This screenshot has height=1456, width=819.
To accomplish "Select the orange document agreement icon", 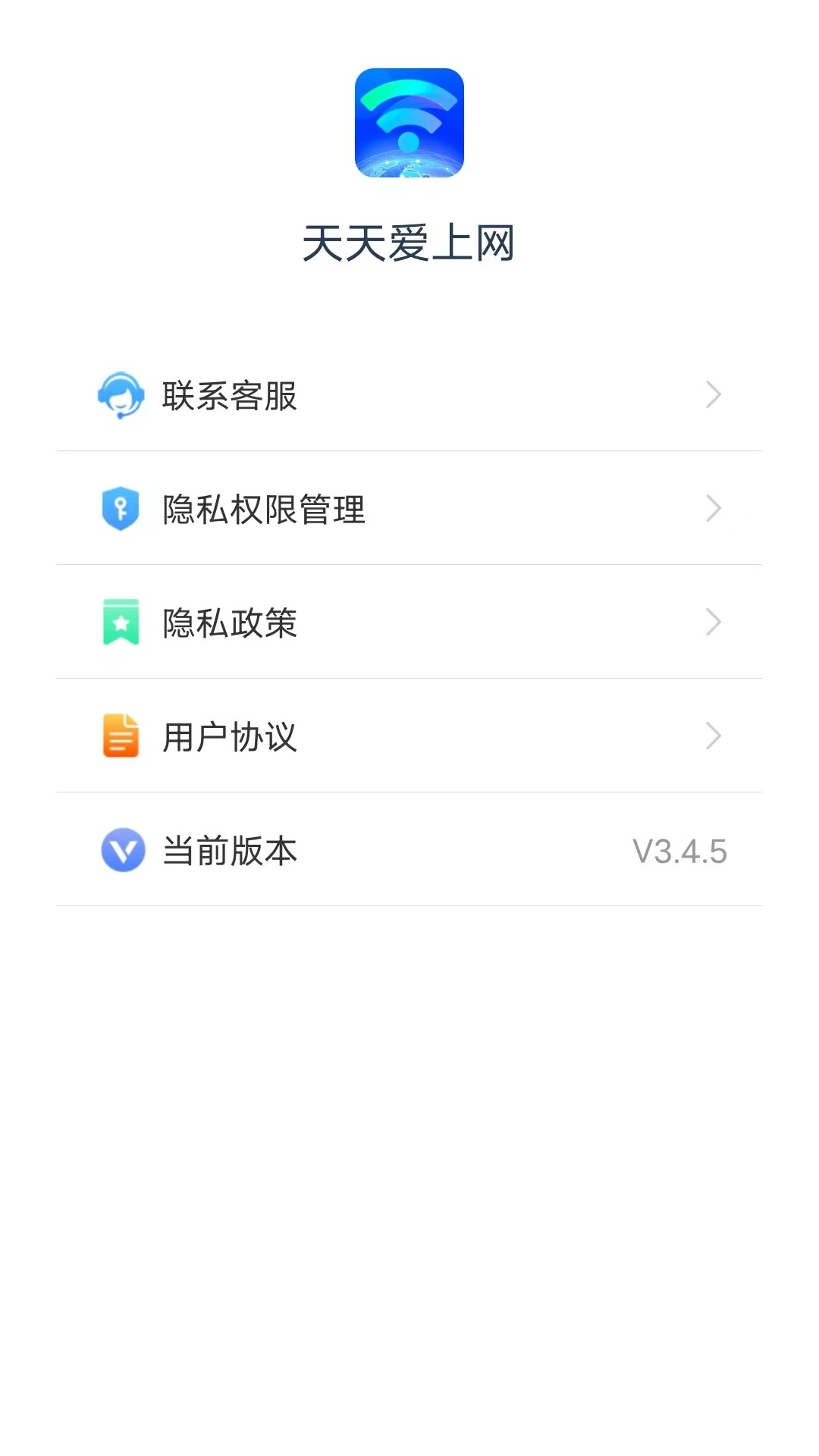I will (121, 736).
